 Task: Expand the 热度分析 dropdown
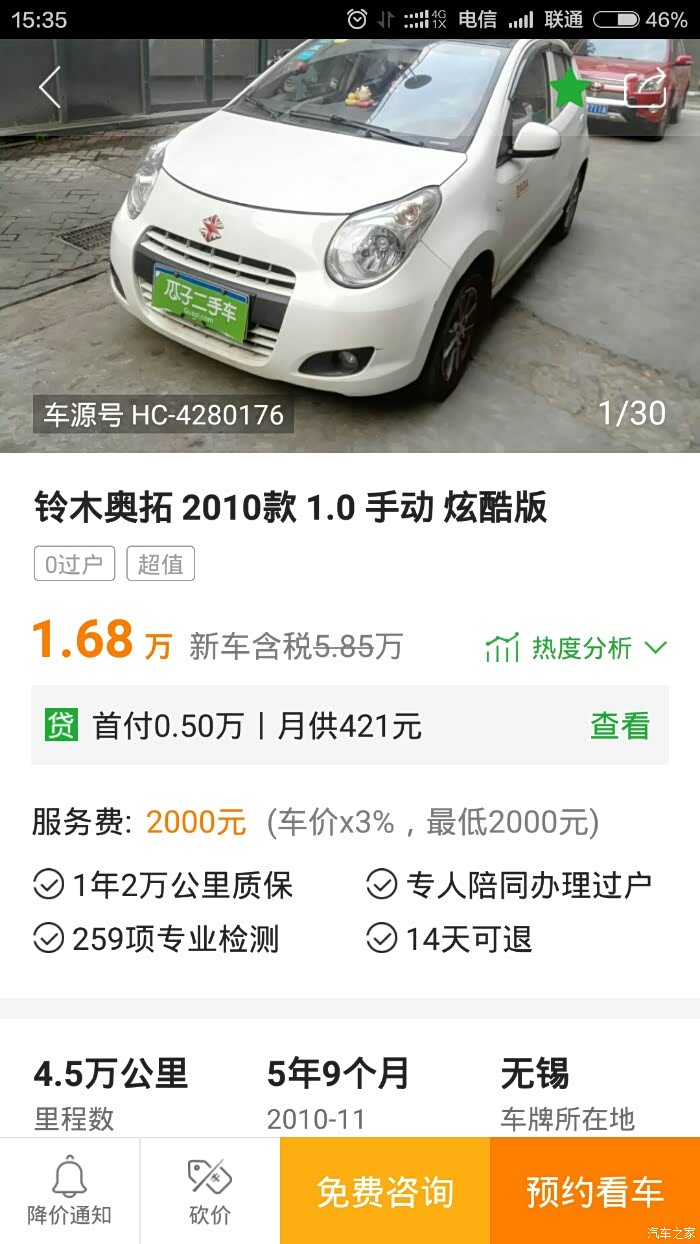click(575, 648)
